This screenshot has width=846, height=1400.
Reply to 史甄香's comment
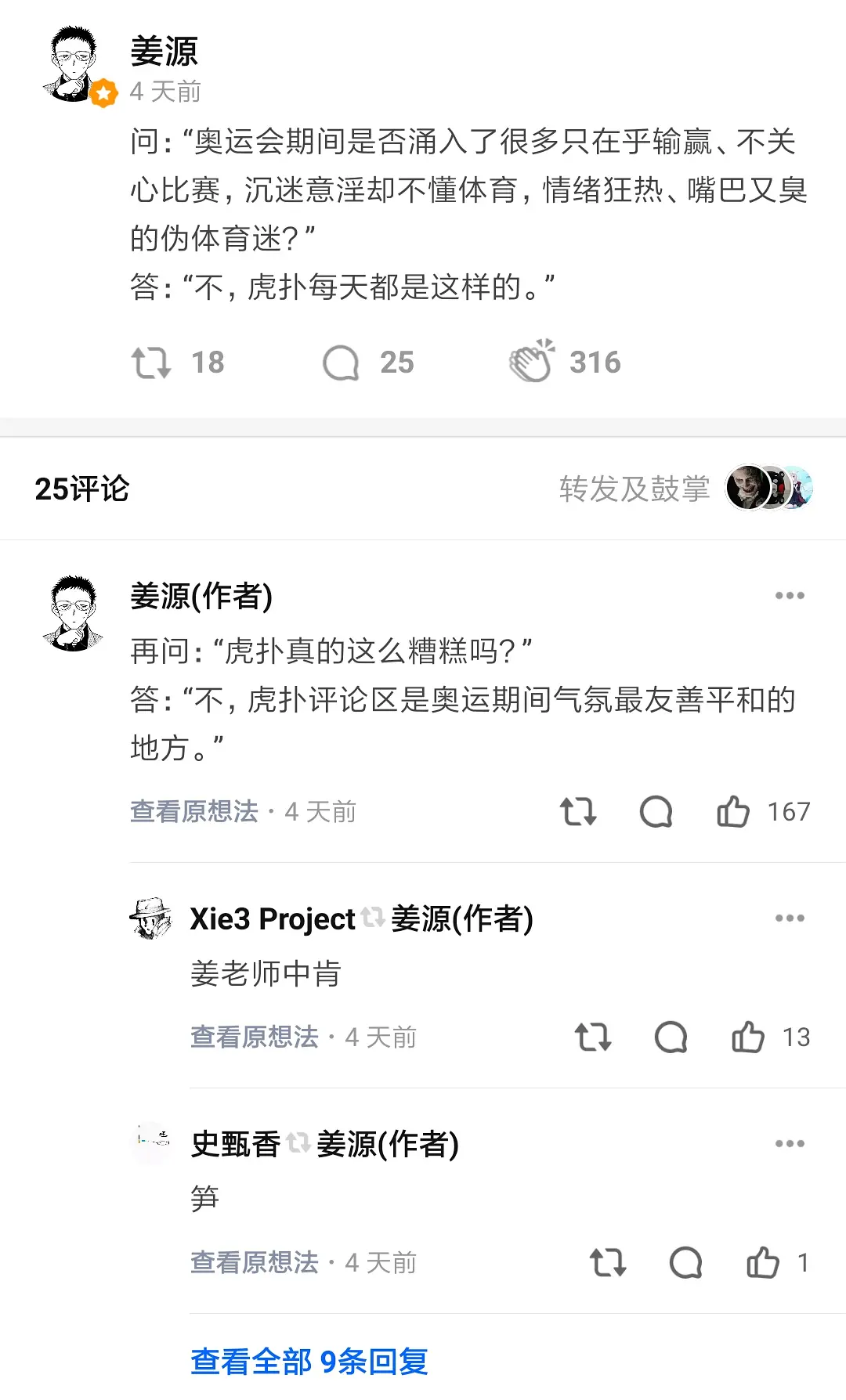[686, 1263]
